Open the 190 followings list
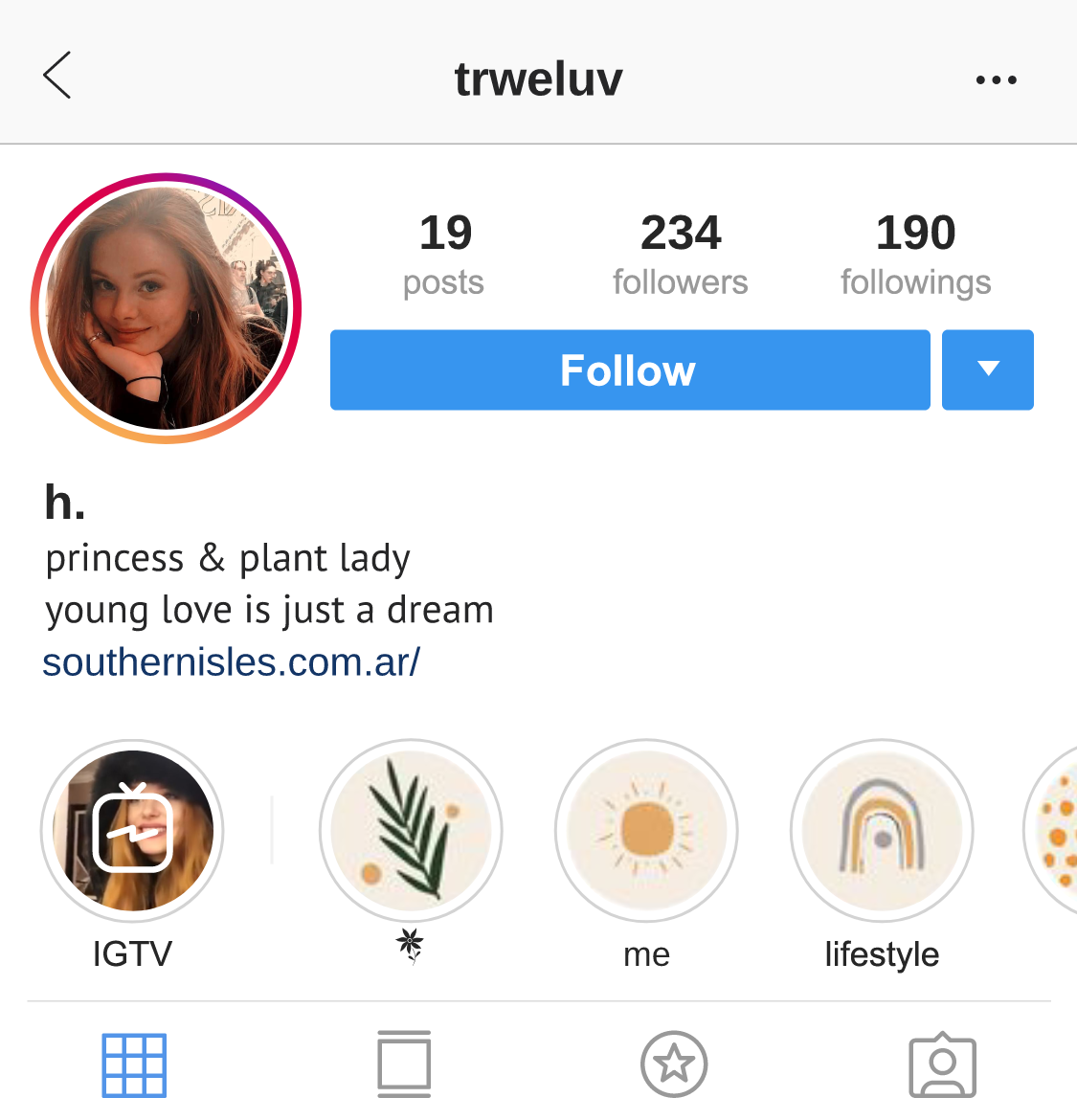 point(915,255)
